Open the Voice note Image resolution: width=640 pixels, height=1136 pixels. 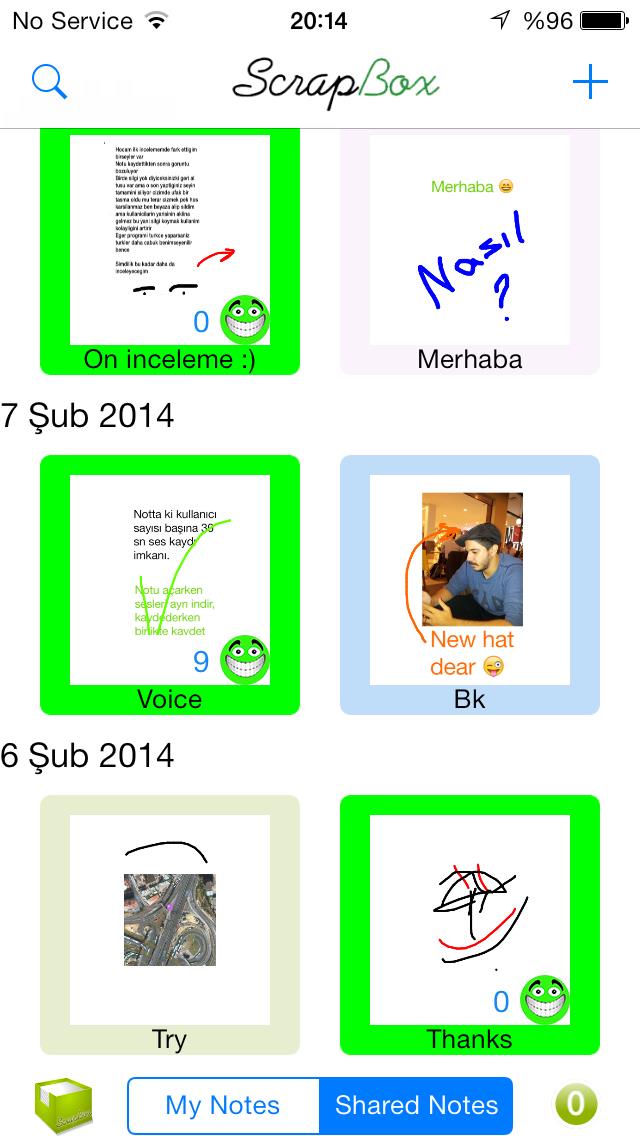click(x=170, y=584)
